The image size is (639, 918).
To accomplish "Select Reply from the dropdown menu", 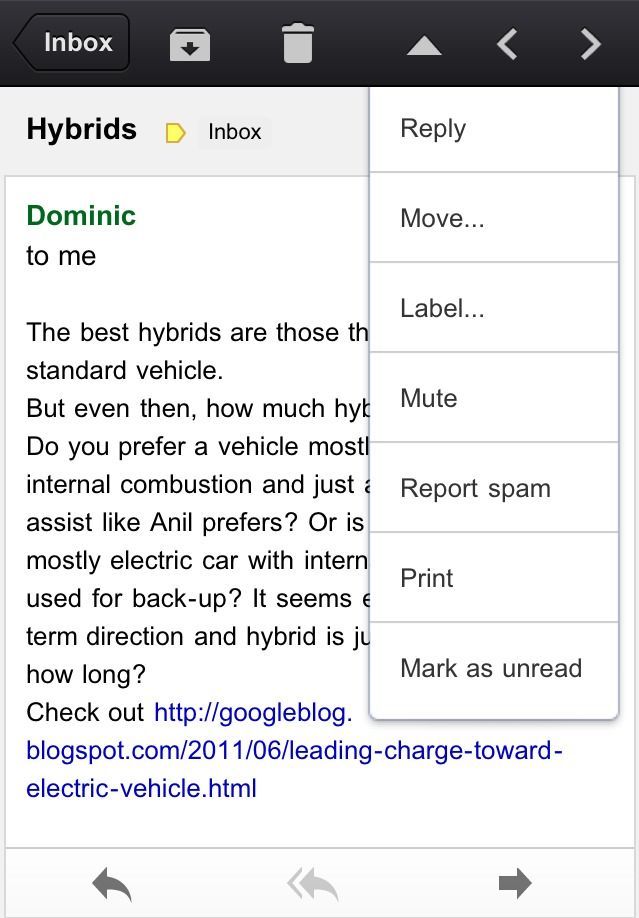I will pos(494,129).
